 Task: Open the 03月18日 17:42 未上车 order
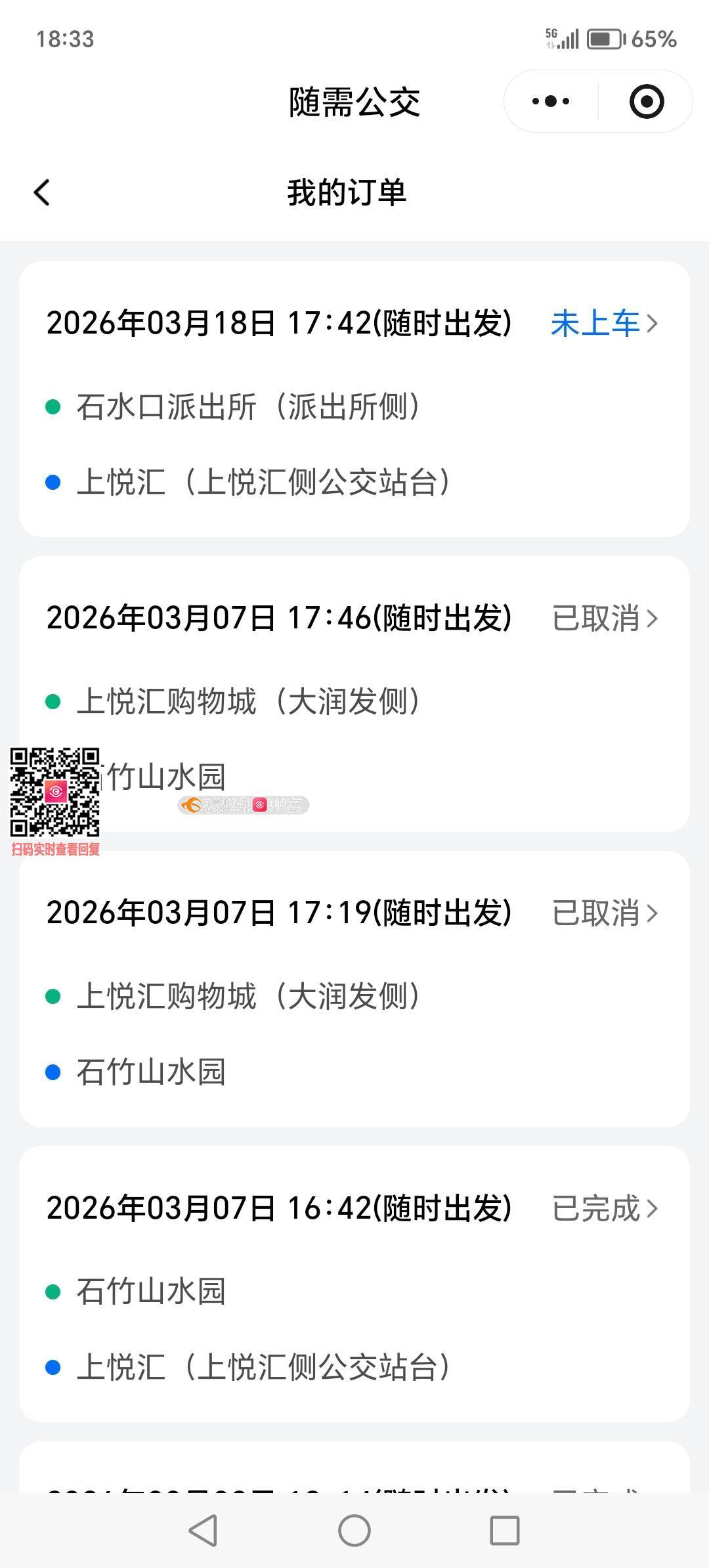[x=604, y=324]
